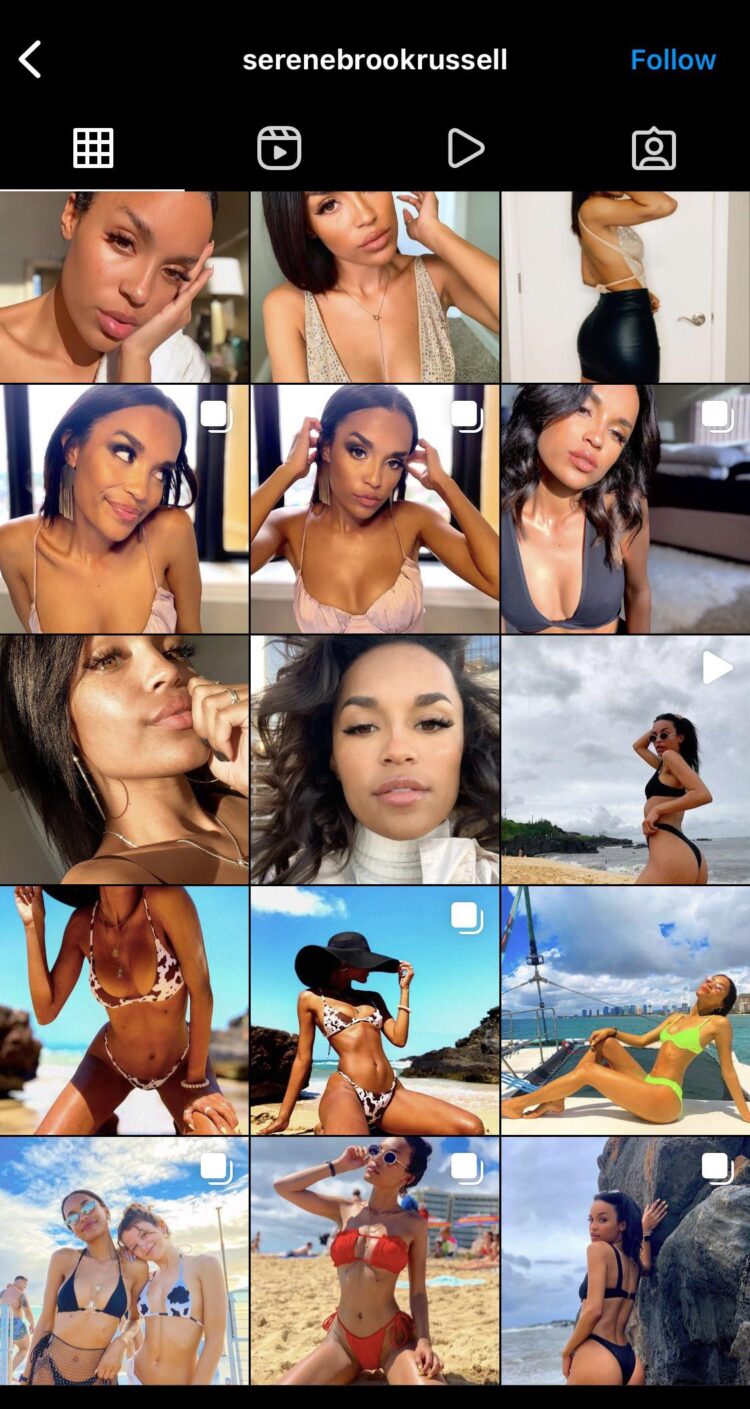Open the grey bikini top bedroom post

click(625, 509)
